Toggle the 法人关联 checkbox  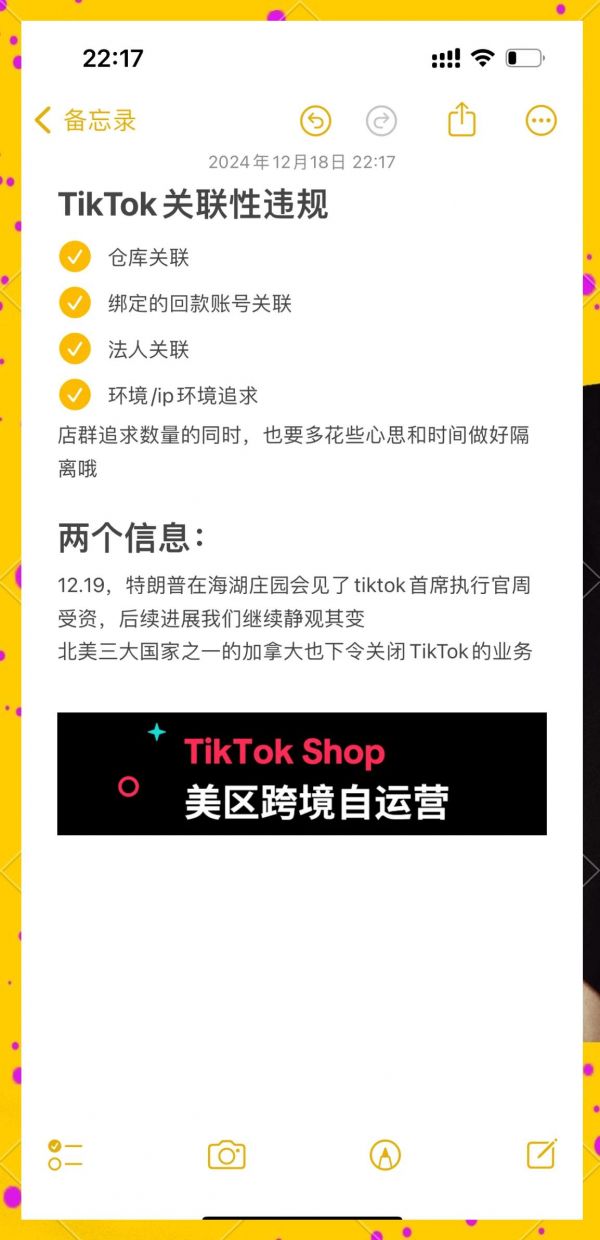[75, 349]
